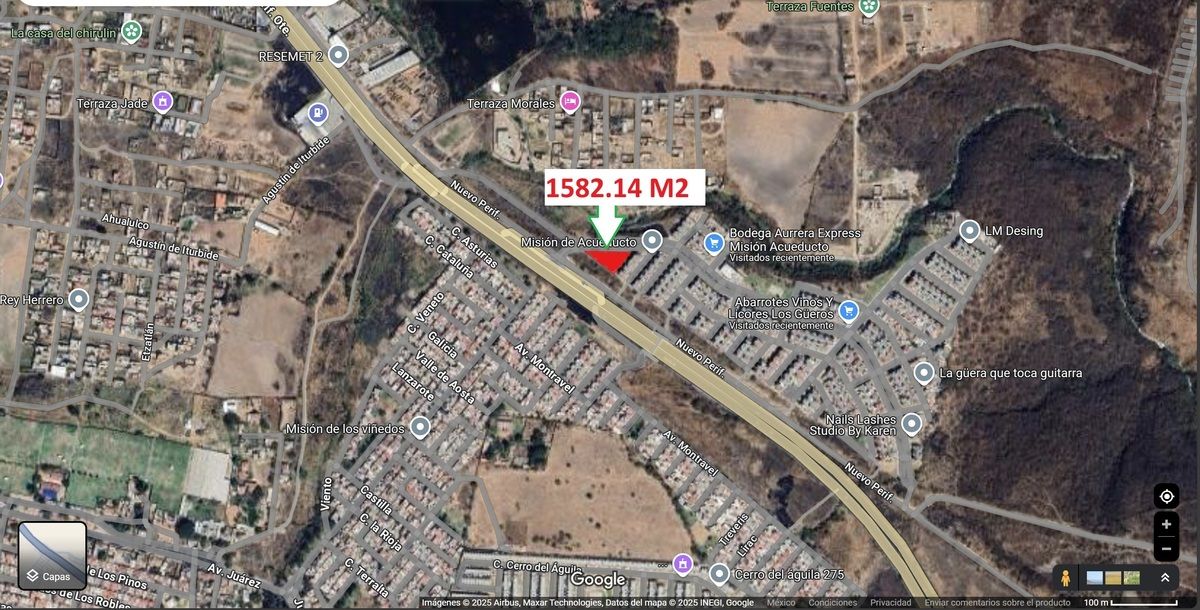
Task: Center map on my location
Action: (x=1166, y=496)
